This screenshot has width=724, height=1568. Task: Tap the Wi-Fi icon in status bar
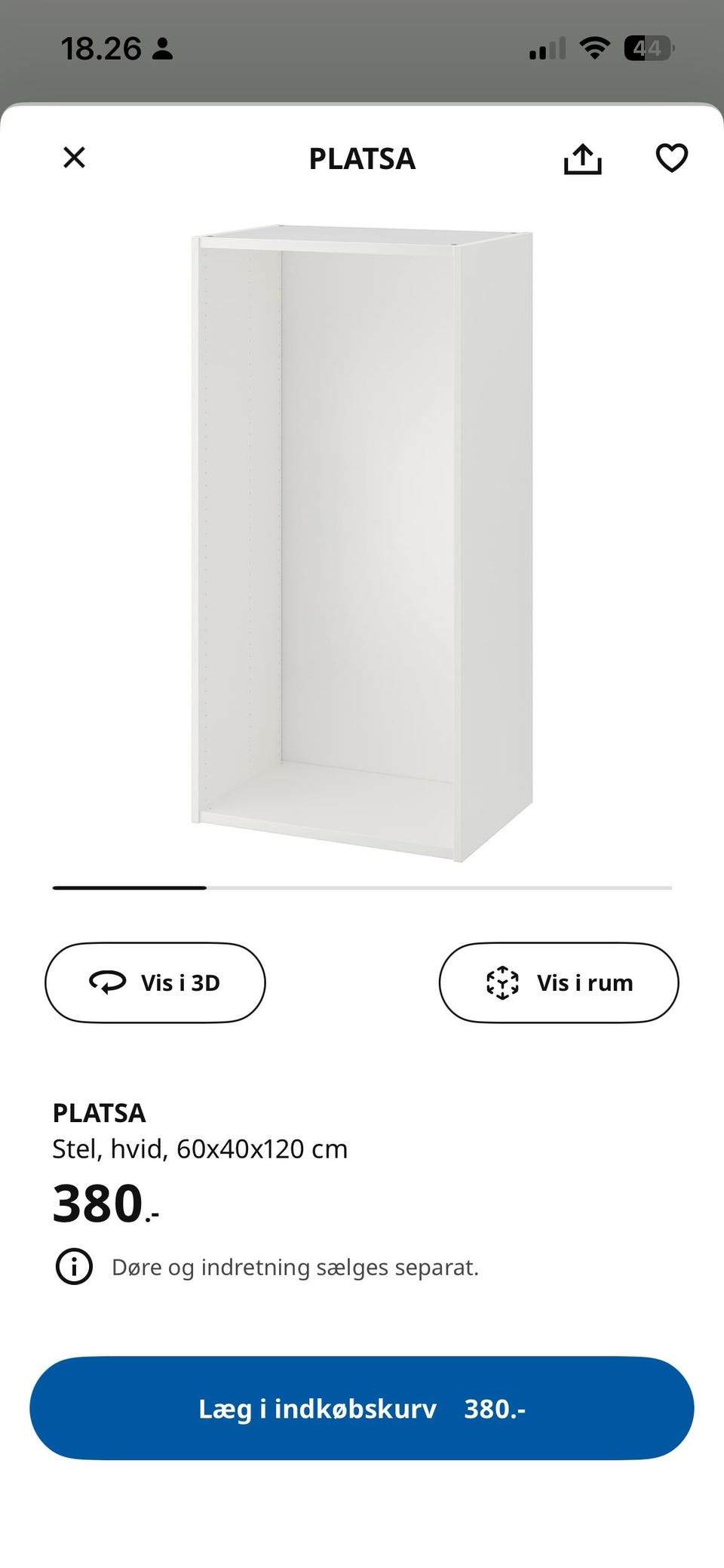click(x=595, y=48)
